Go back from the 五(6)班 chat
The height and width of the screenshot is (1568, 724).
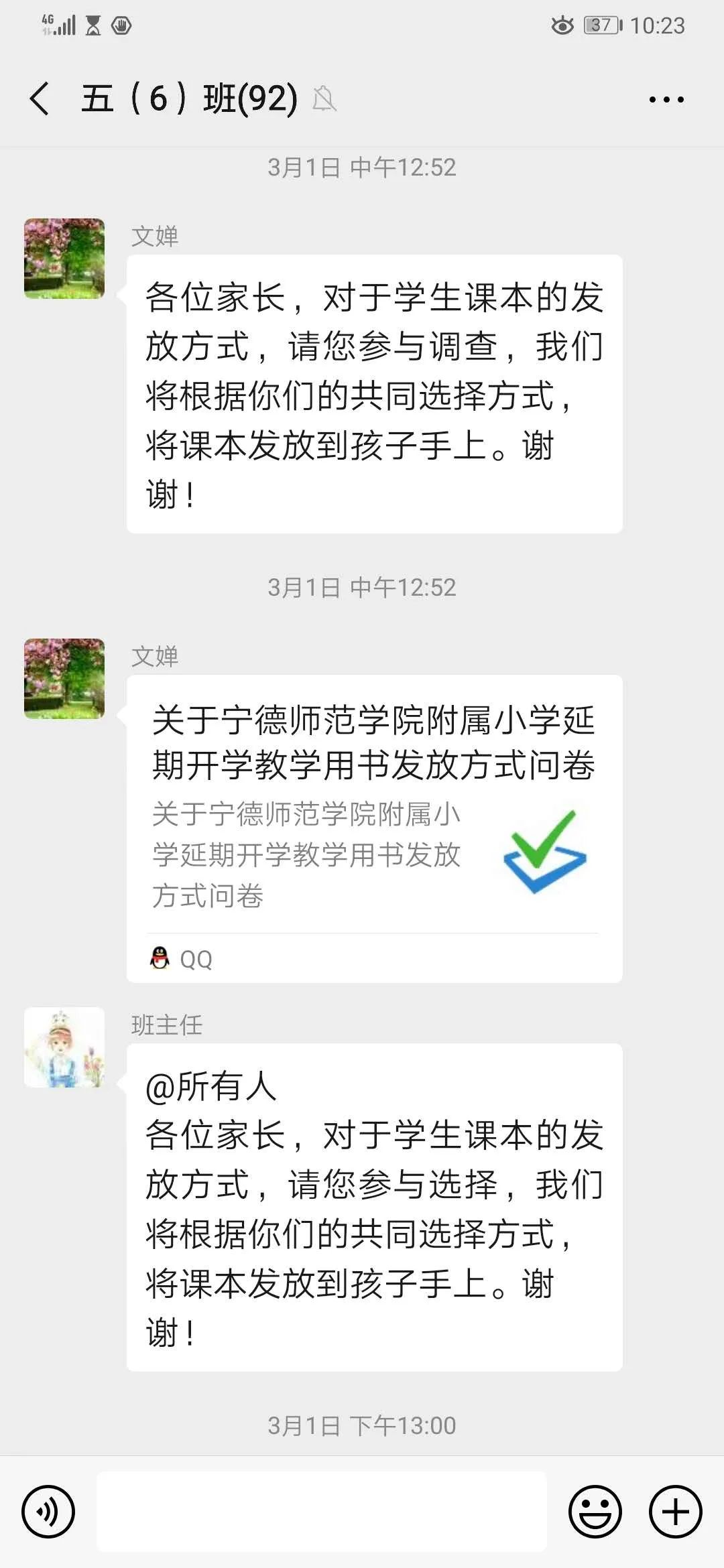click(40, 99)
